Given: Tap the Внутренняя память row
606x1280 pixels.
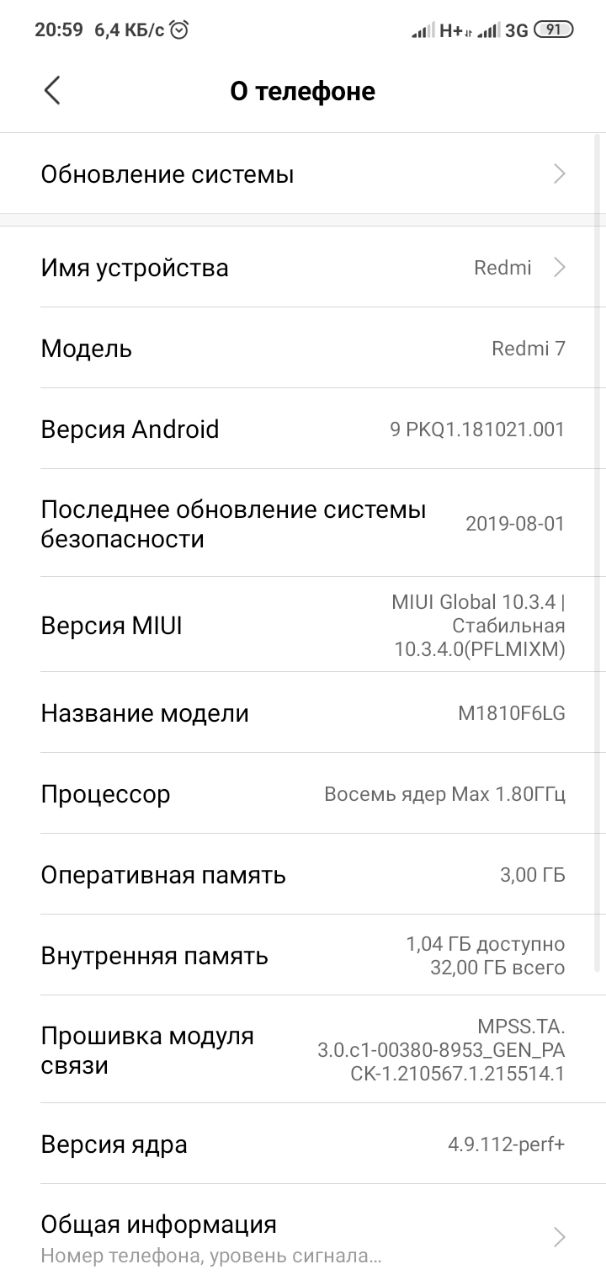Looking at the screenshot, I should click(x=303, y=955).
